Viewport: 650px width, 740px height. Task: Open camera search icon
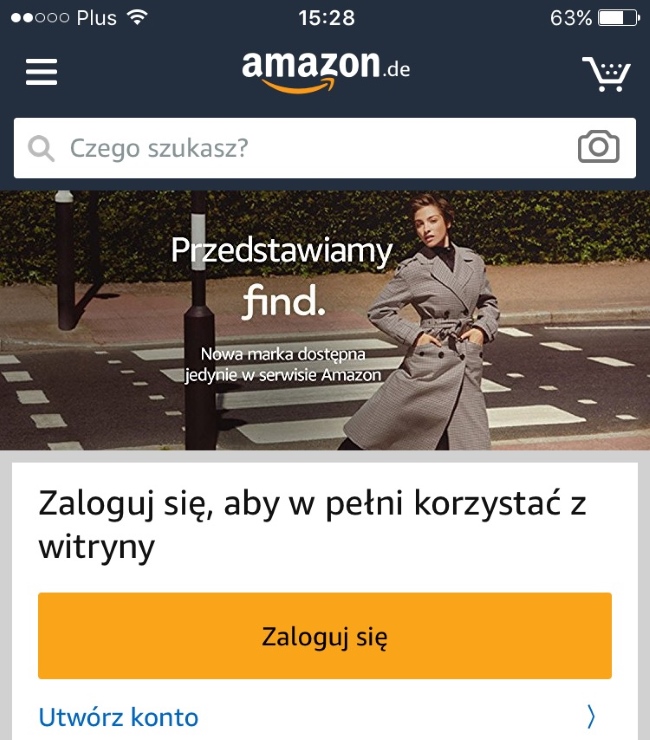click(x=599, y=148)
